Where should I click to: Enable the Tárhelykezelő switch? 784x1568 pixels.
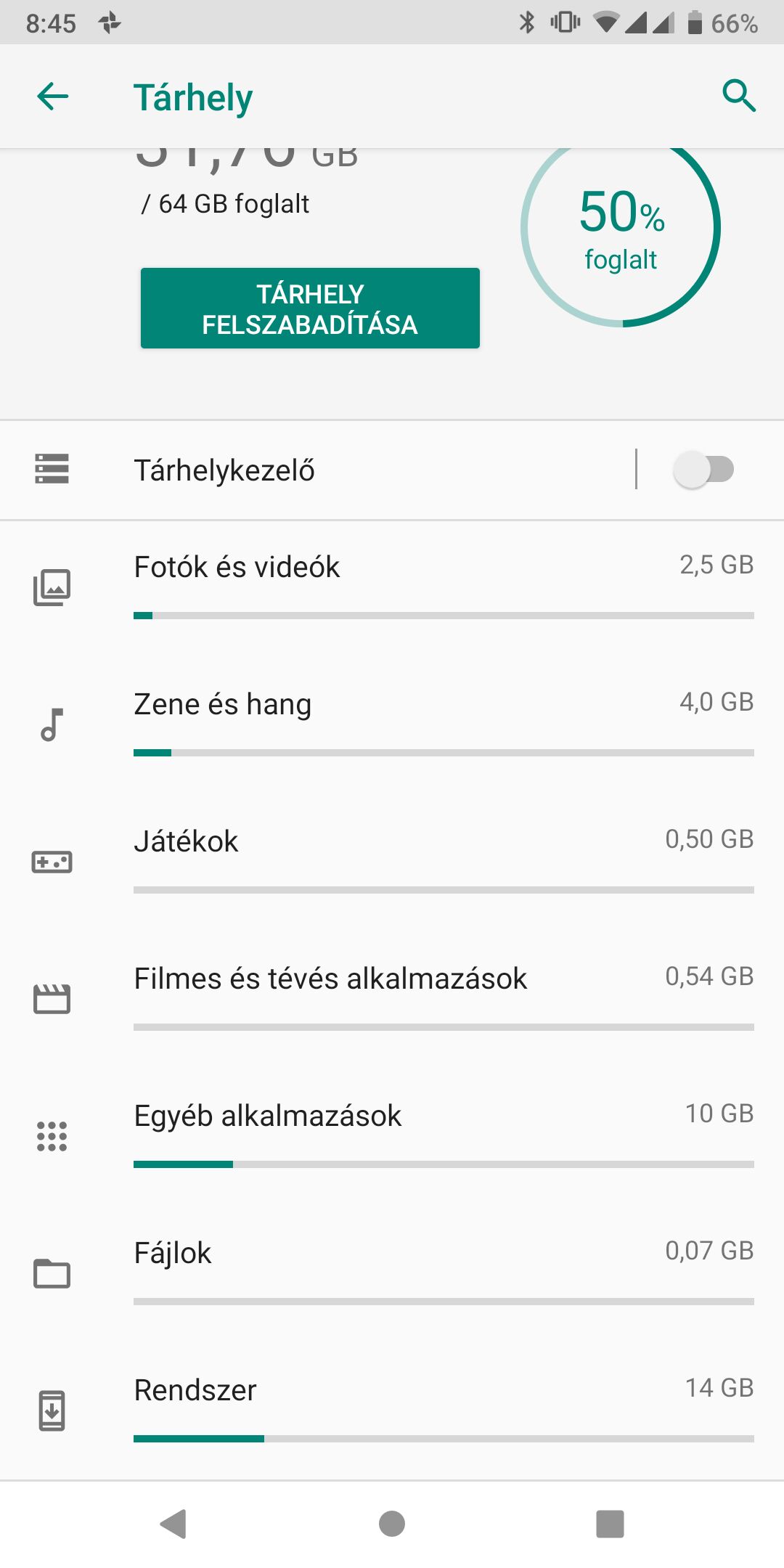click(703, 470)
